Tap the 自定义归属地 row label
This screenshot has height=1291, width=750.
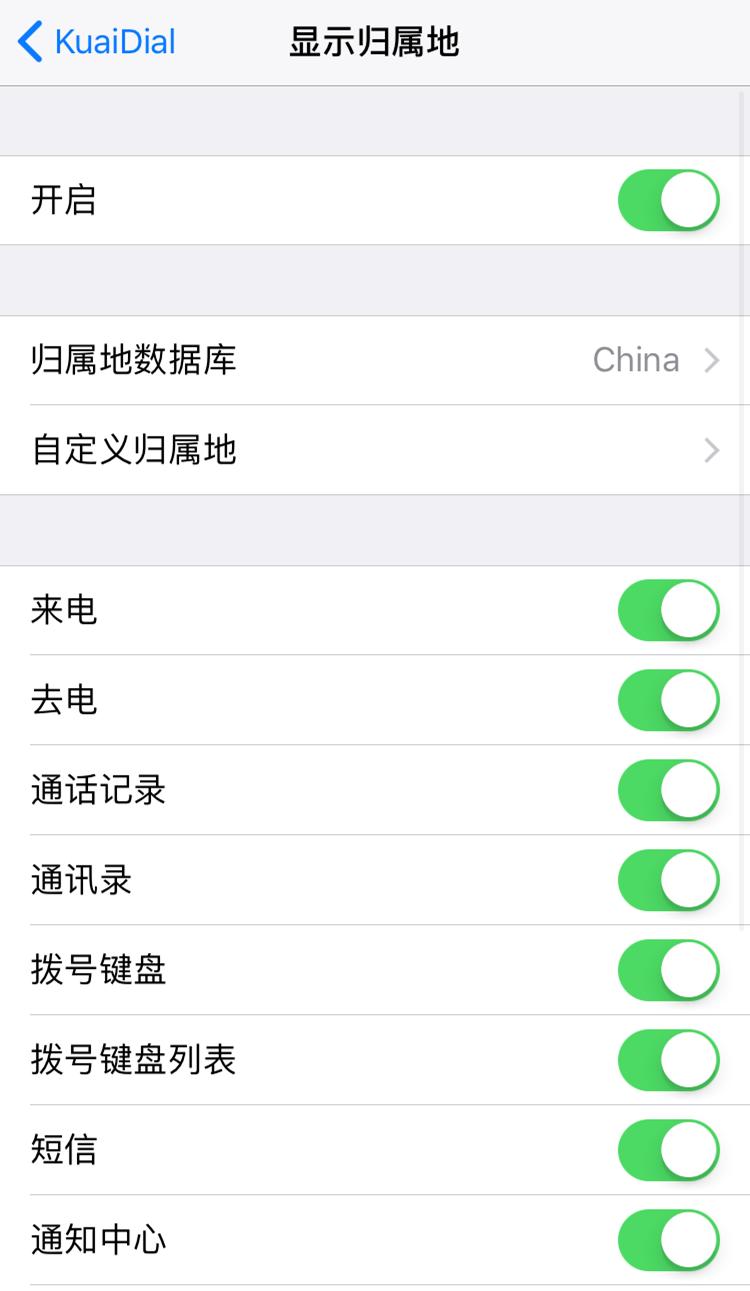(x=134, y=450)
